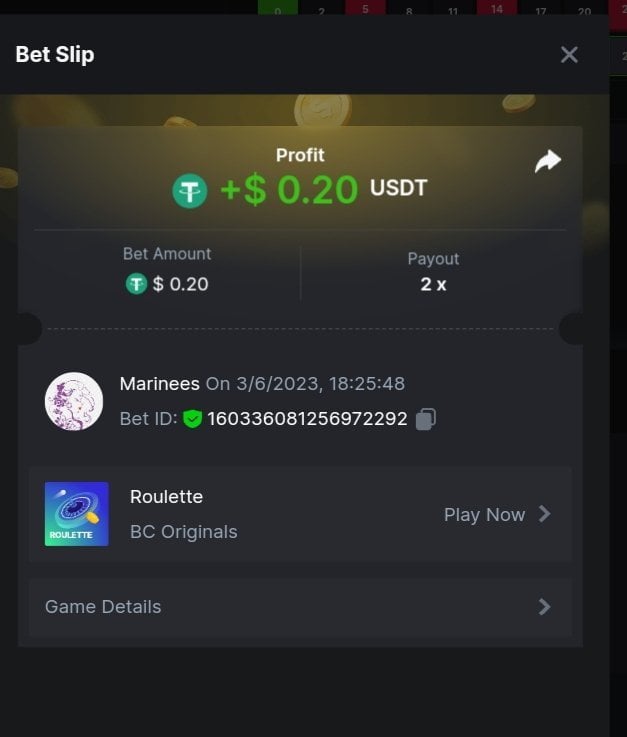Play Roulette now
627x737 pixels.
coord(497,514)
